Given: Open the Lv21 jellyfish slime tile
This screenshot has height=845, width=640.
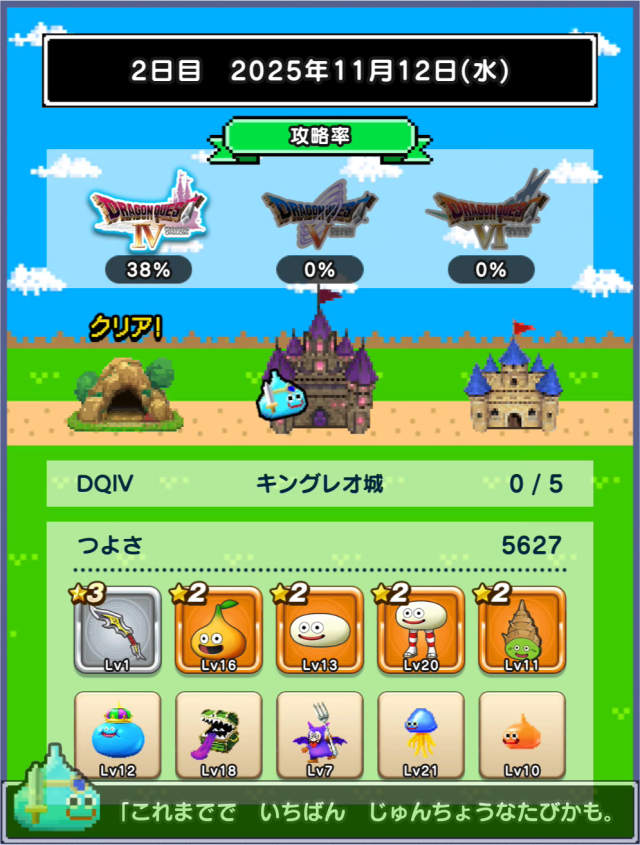Looking at the screenshot, I should [420, 735].
